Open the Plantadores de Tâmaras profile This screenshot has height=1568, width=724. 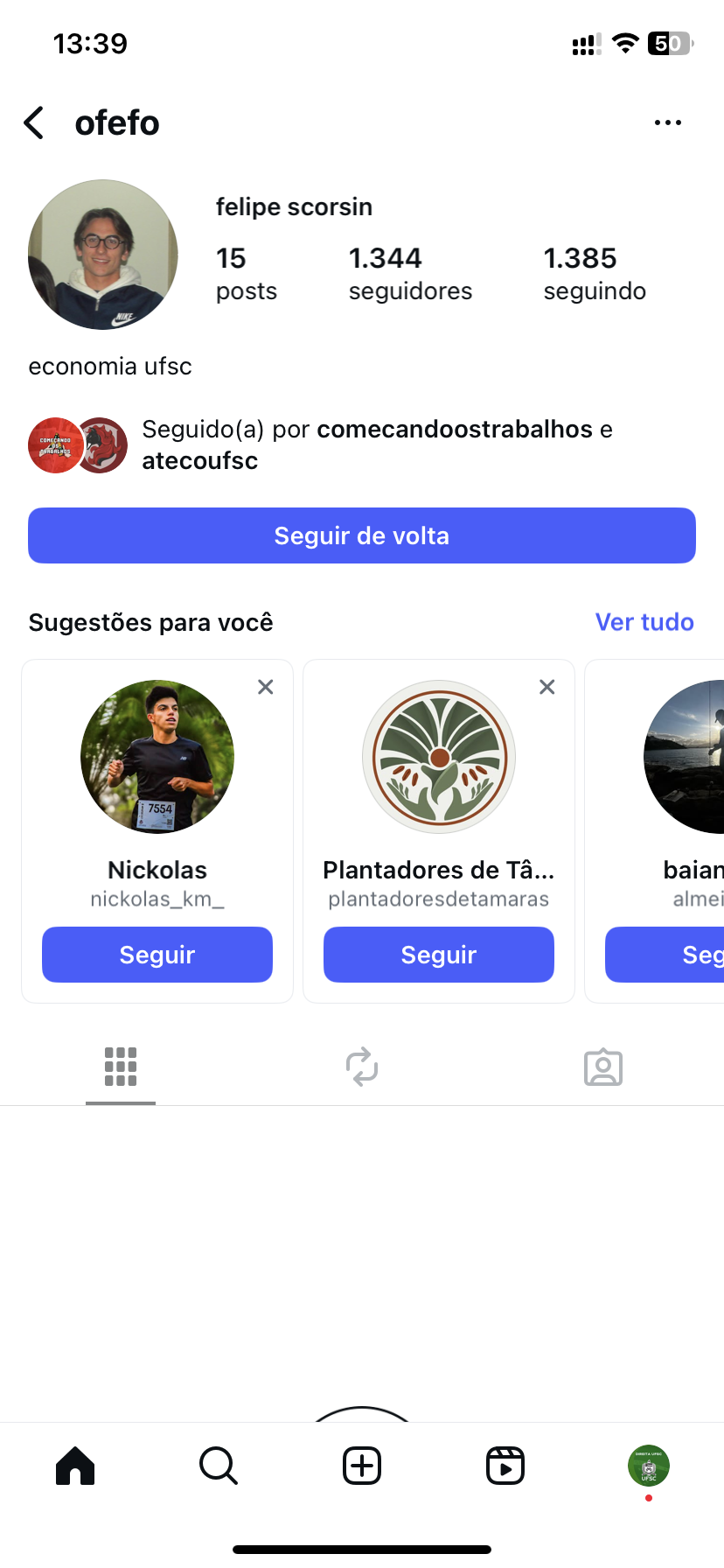[x=439, y=758]
